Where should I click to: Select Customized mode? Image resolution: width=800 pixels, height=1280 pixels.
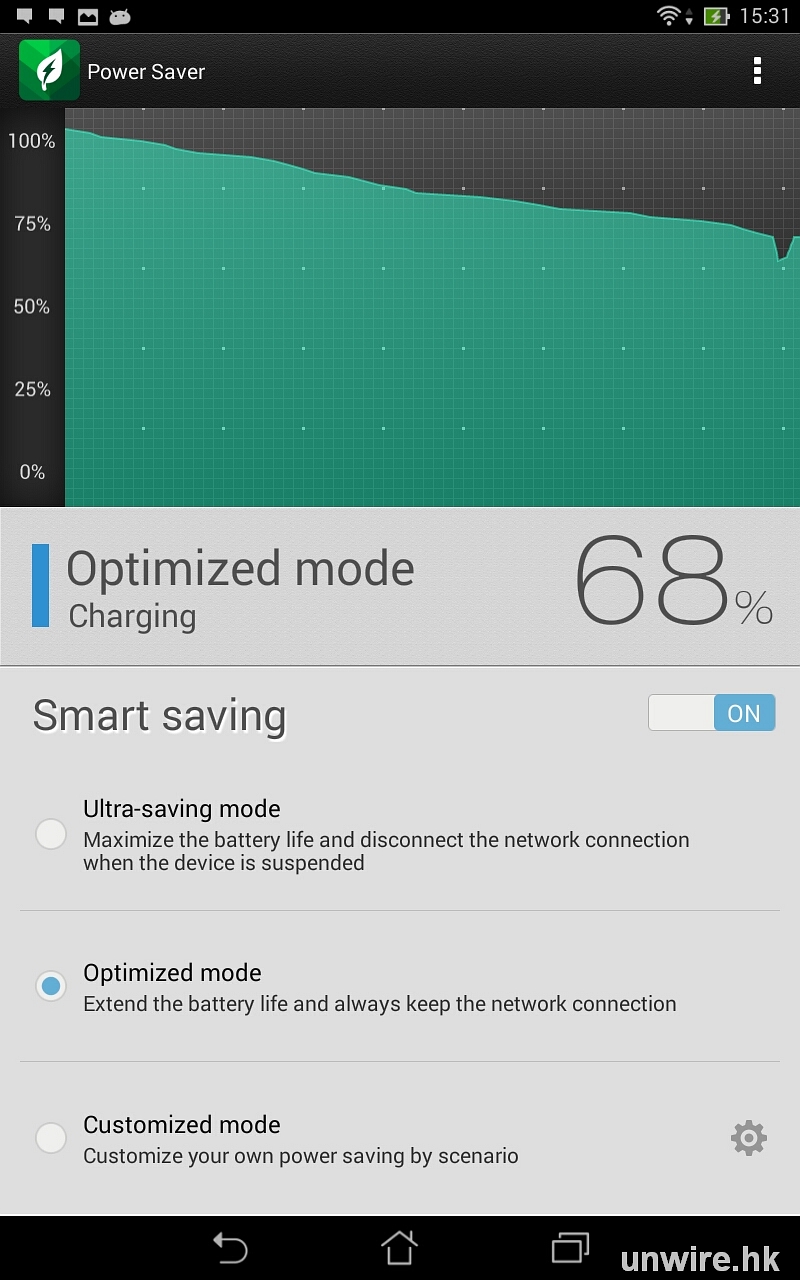click(x=51, y=1138)
